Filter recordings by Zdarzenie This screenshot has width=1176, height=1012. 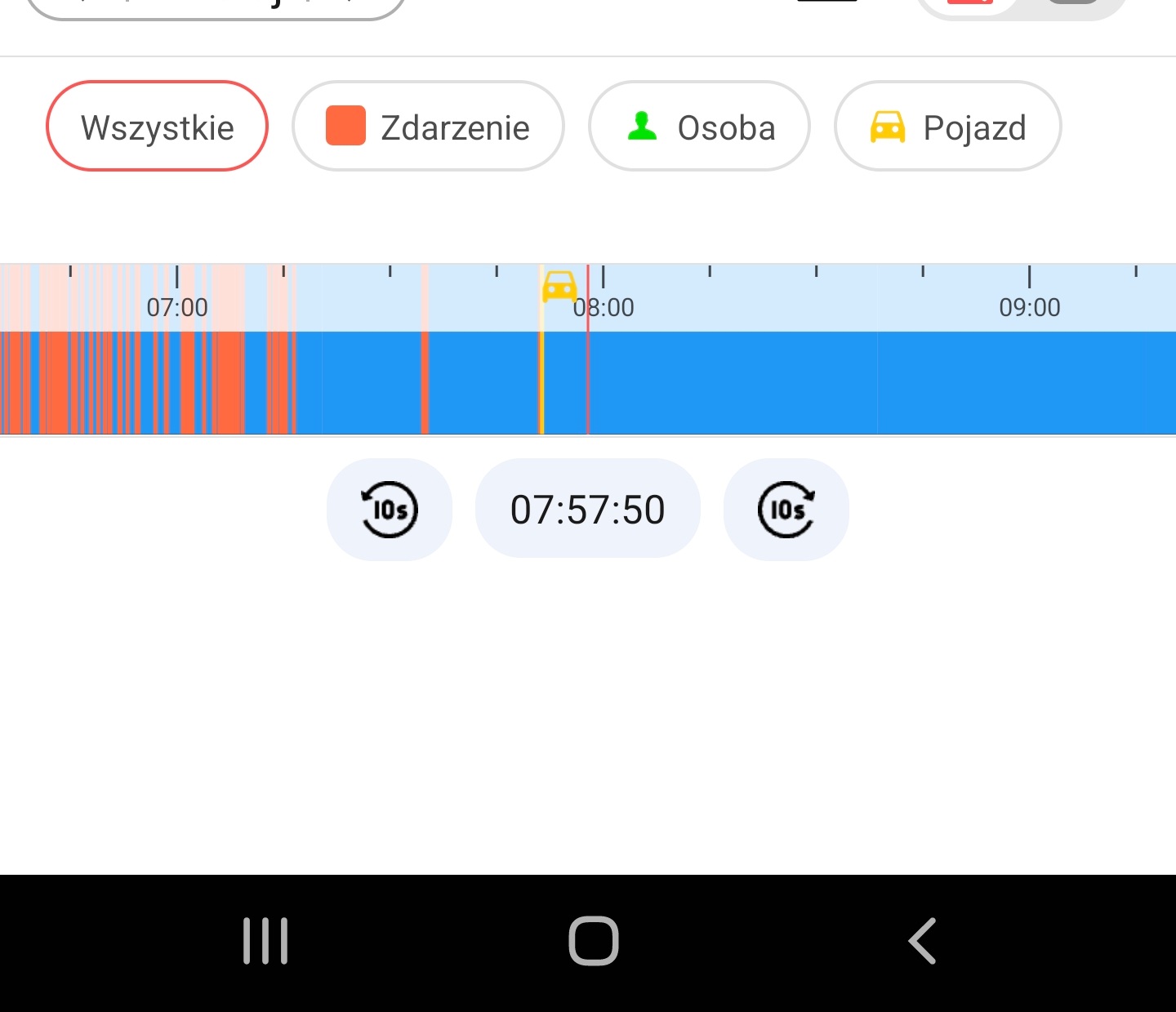point(428,127)
